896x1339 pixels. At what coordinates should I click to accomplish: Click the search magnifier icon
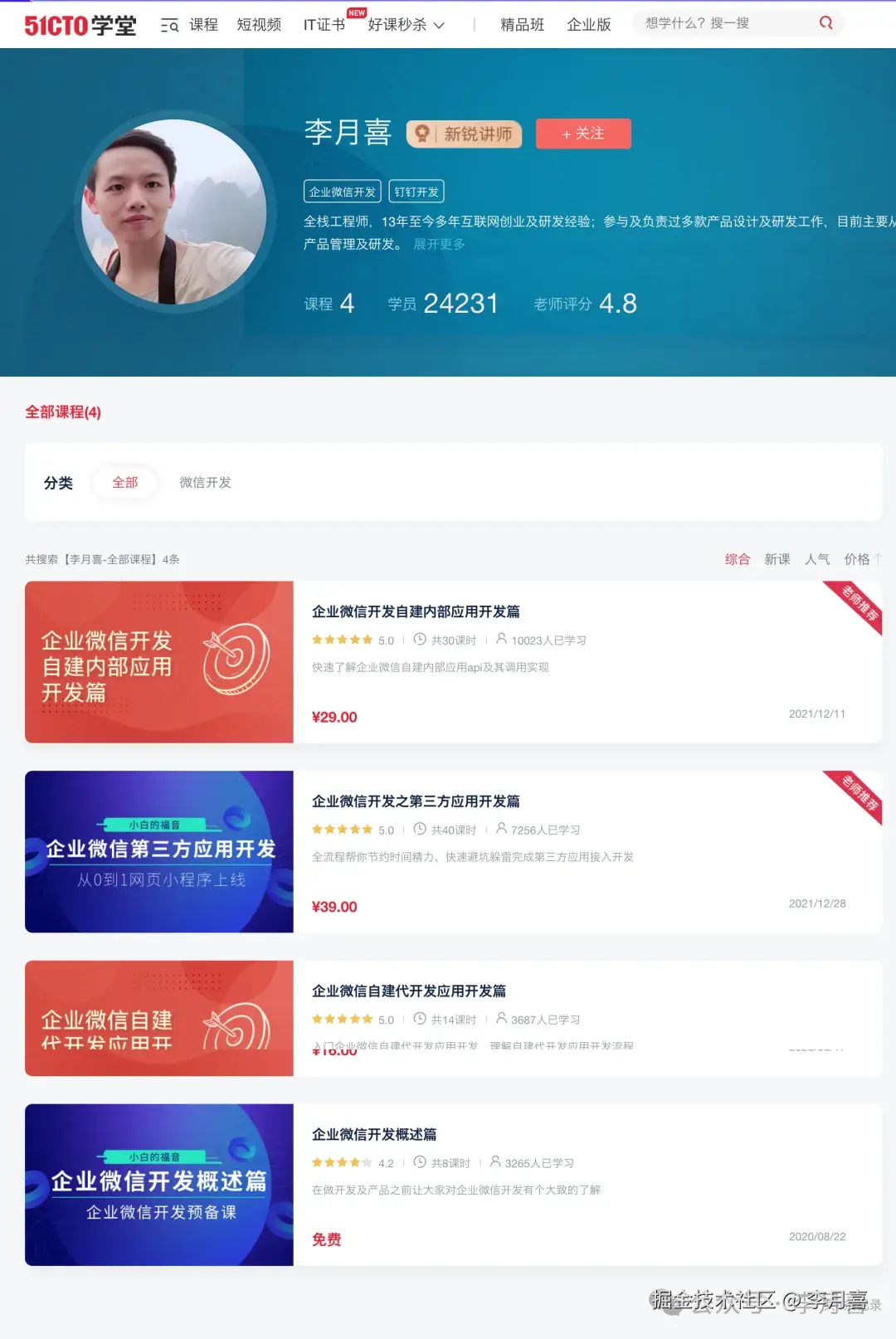click(x=825, y=23)
